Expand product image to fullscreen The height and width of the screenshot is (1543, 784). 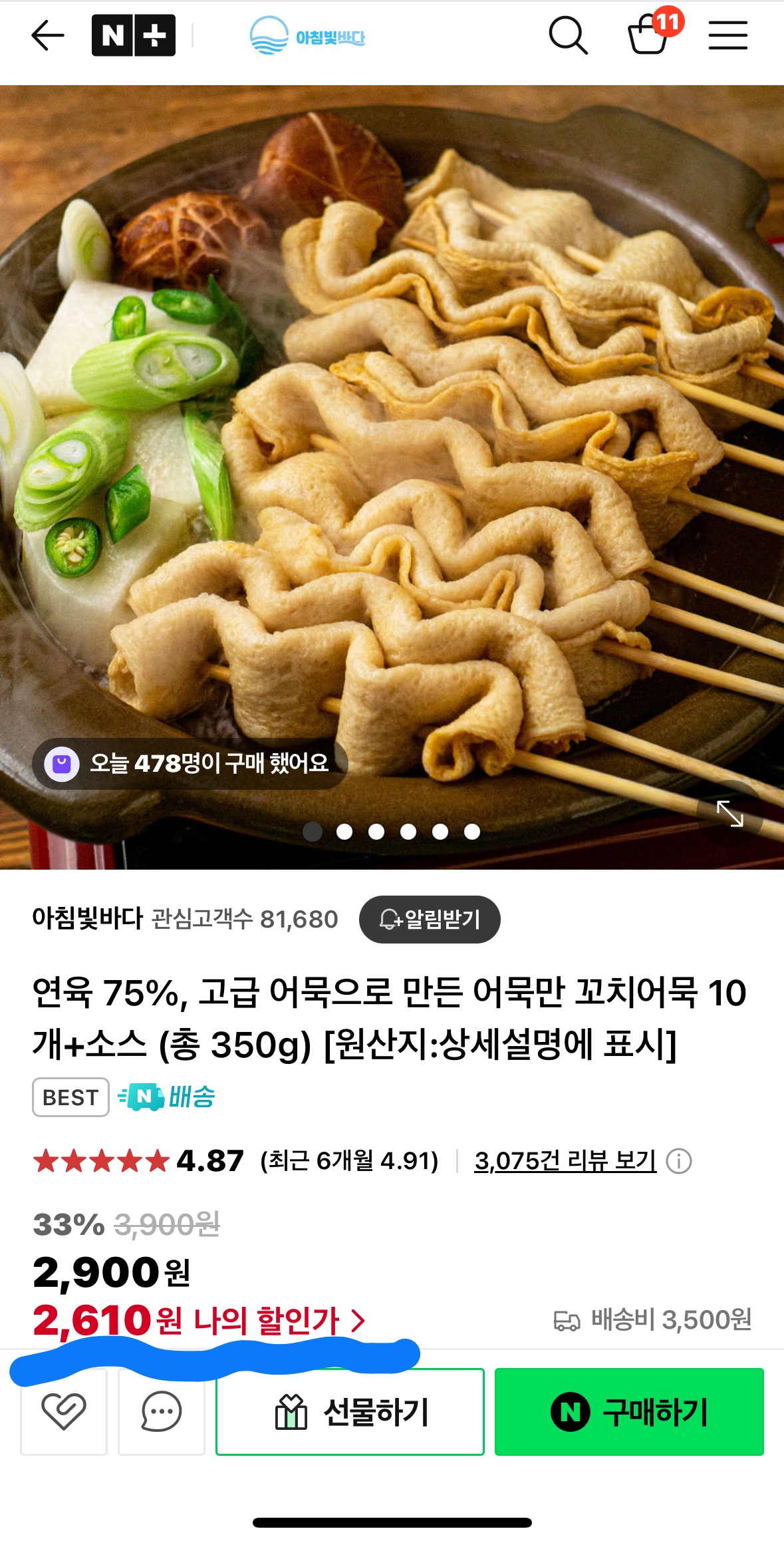[x=730, y=814]
